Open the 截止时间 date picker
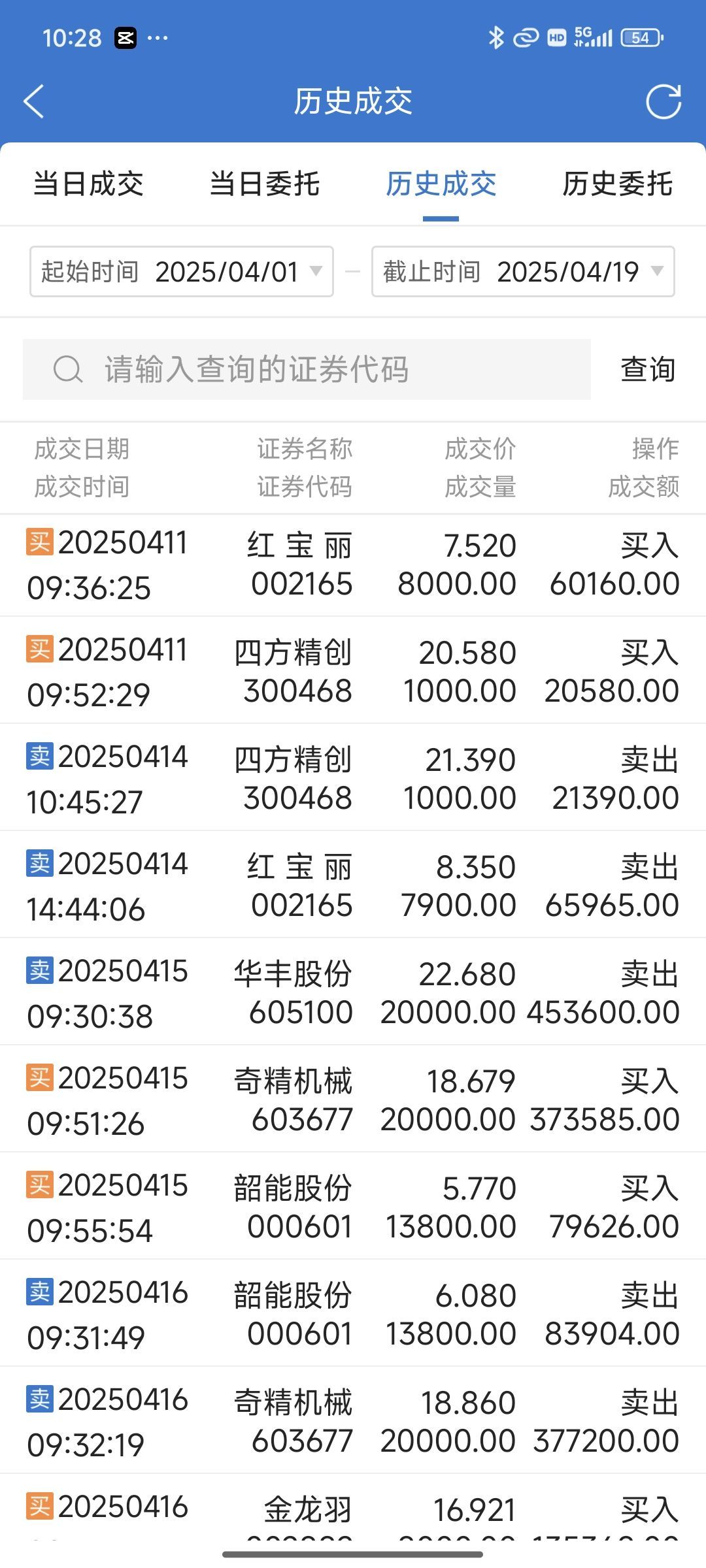Viewport: 706px width, 1568px height. (x=523, y=271)
